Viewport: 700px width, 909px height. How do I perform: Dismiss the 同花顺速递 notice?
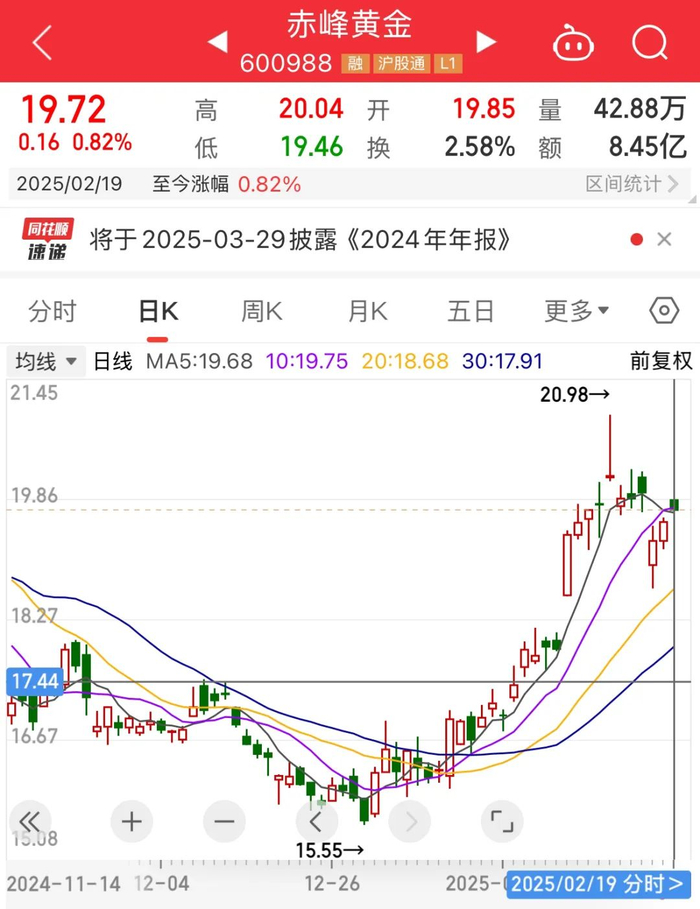pyautogui.click(x=665, y=239)
